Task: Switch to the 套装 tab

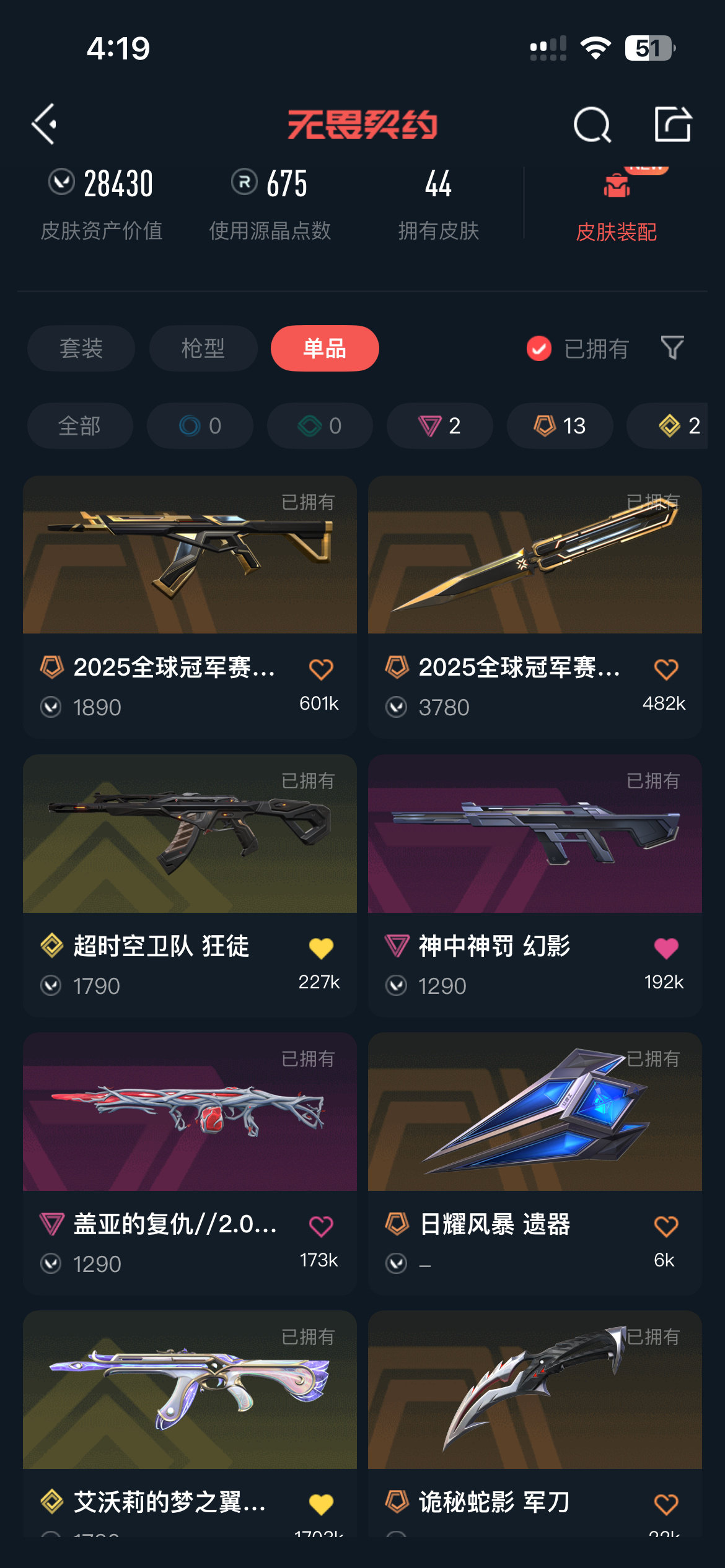Action: [81, 349]
